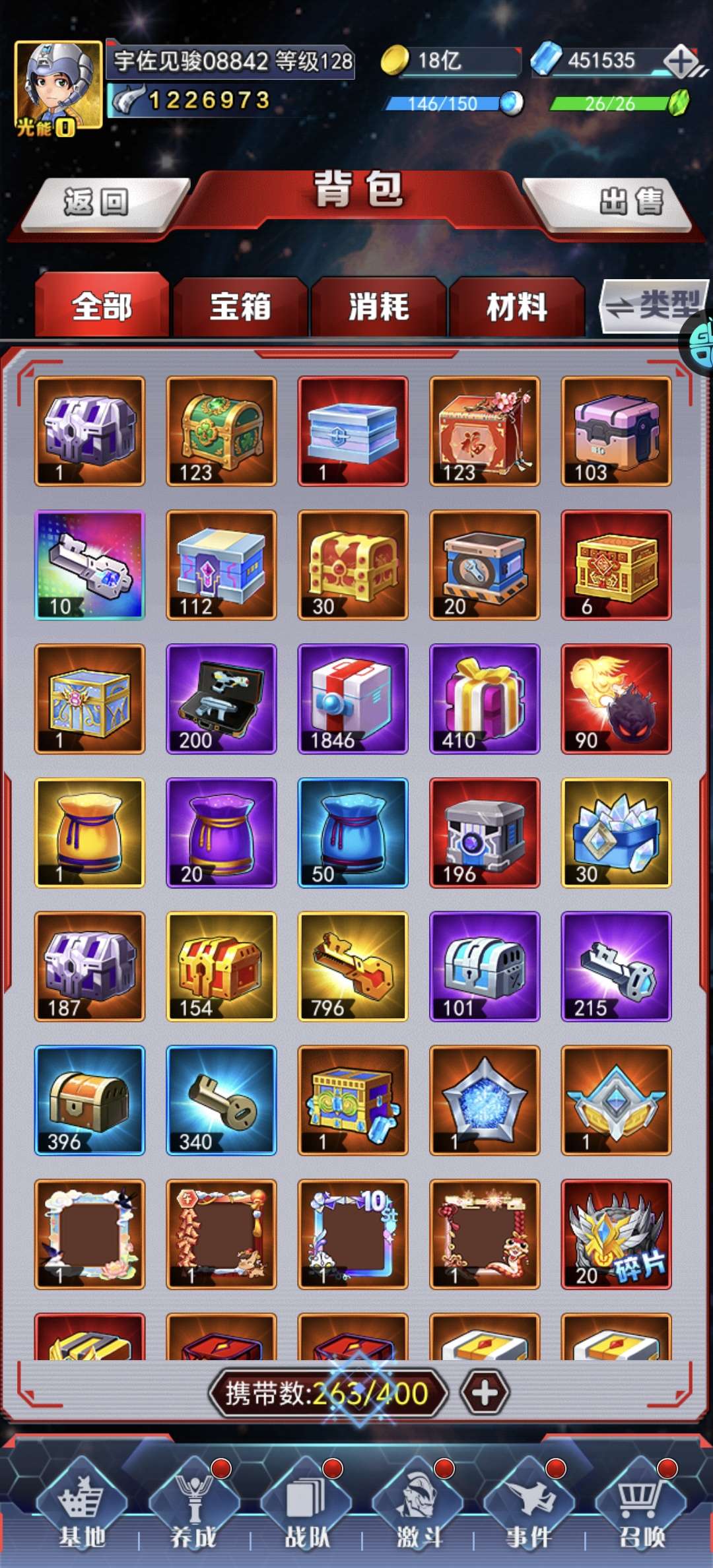
Task: Open the player avatar profile
Action: 58,86
